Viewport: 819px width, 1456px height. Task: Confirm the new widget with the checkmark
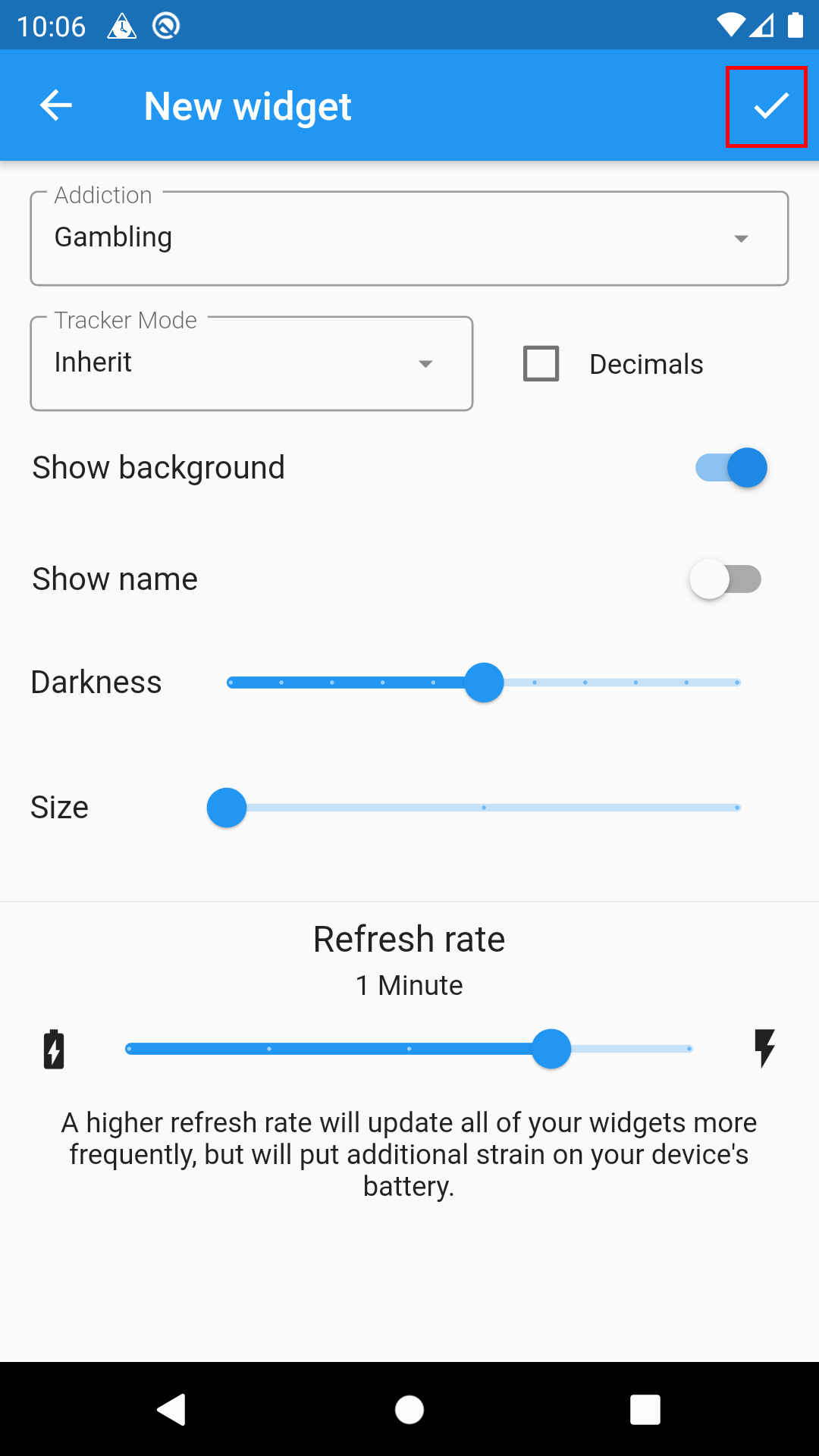767,106
